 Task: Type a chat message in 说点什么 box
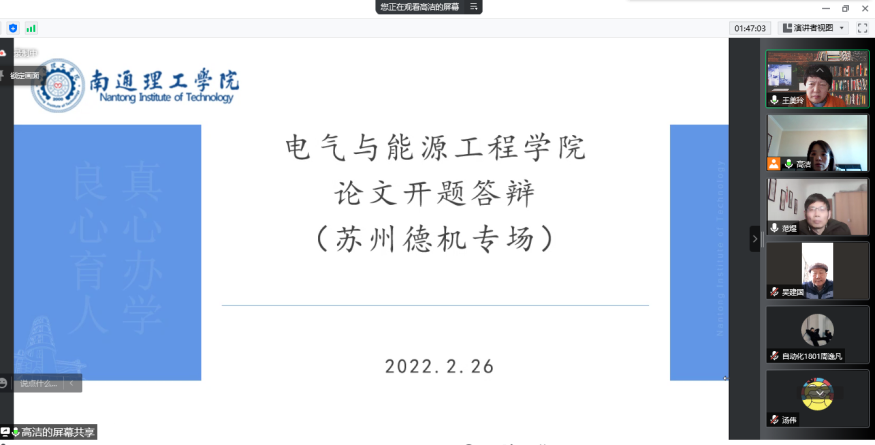(x=38, y=383)
